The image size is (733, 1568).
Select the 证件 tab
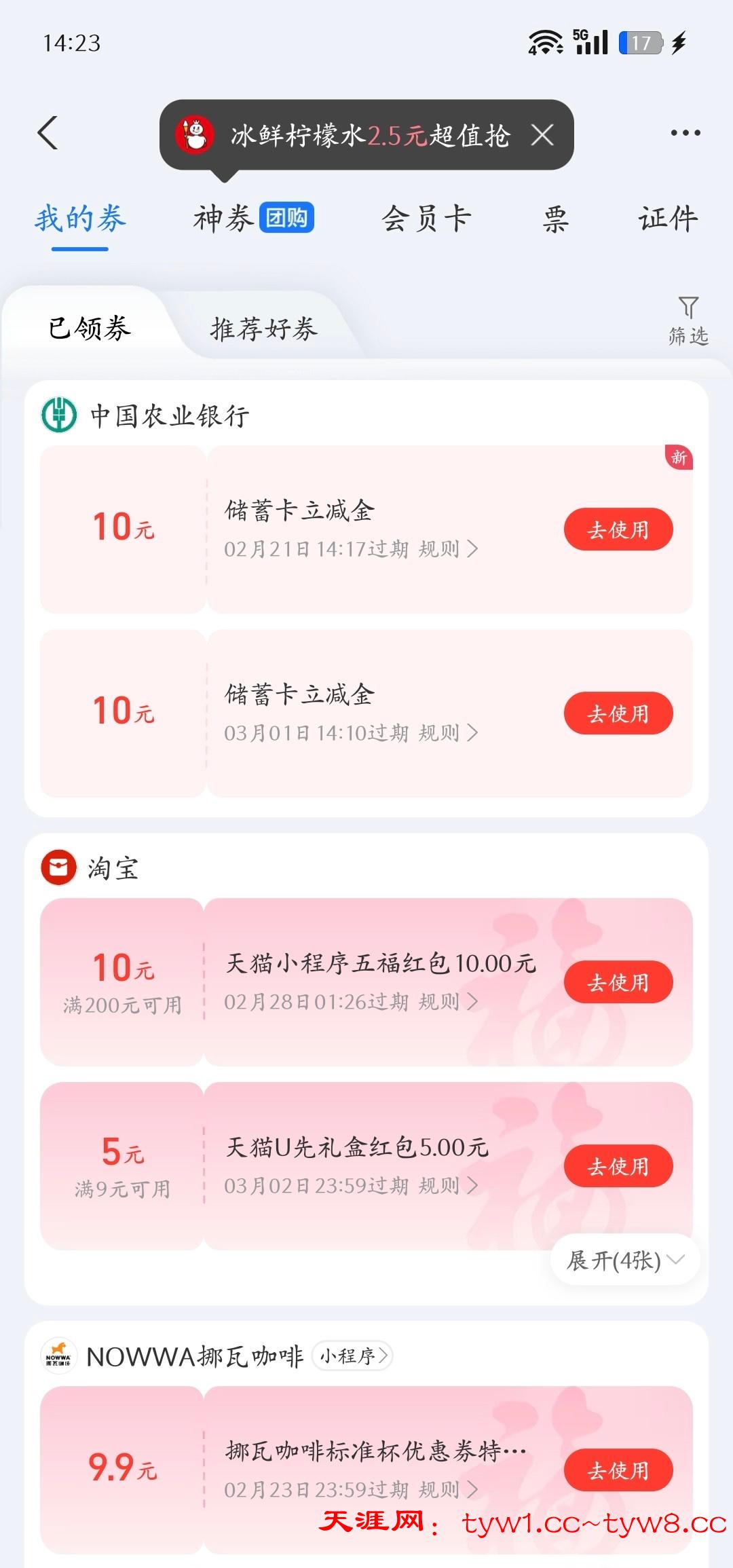(668, 219)
